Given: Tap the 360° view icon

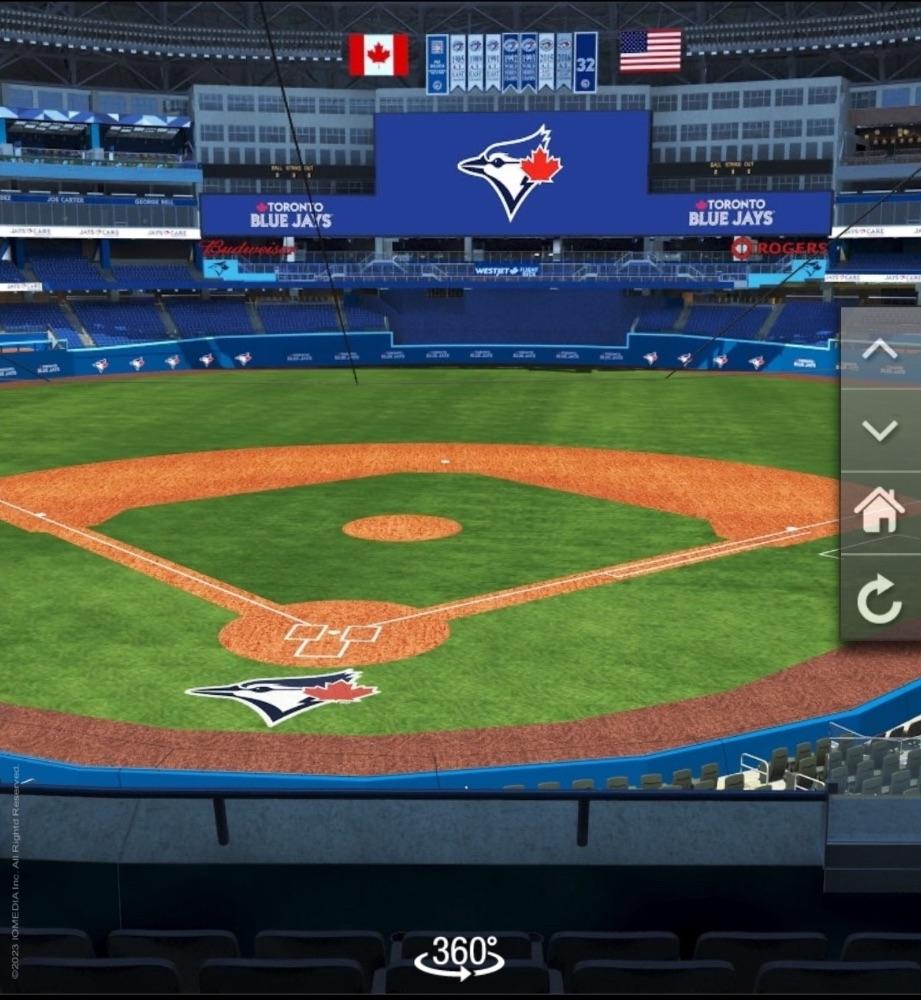Looking at the screenshot, I should pos(459,957).
